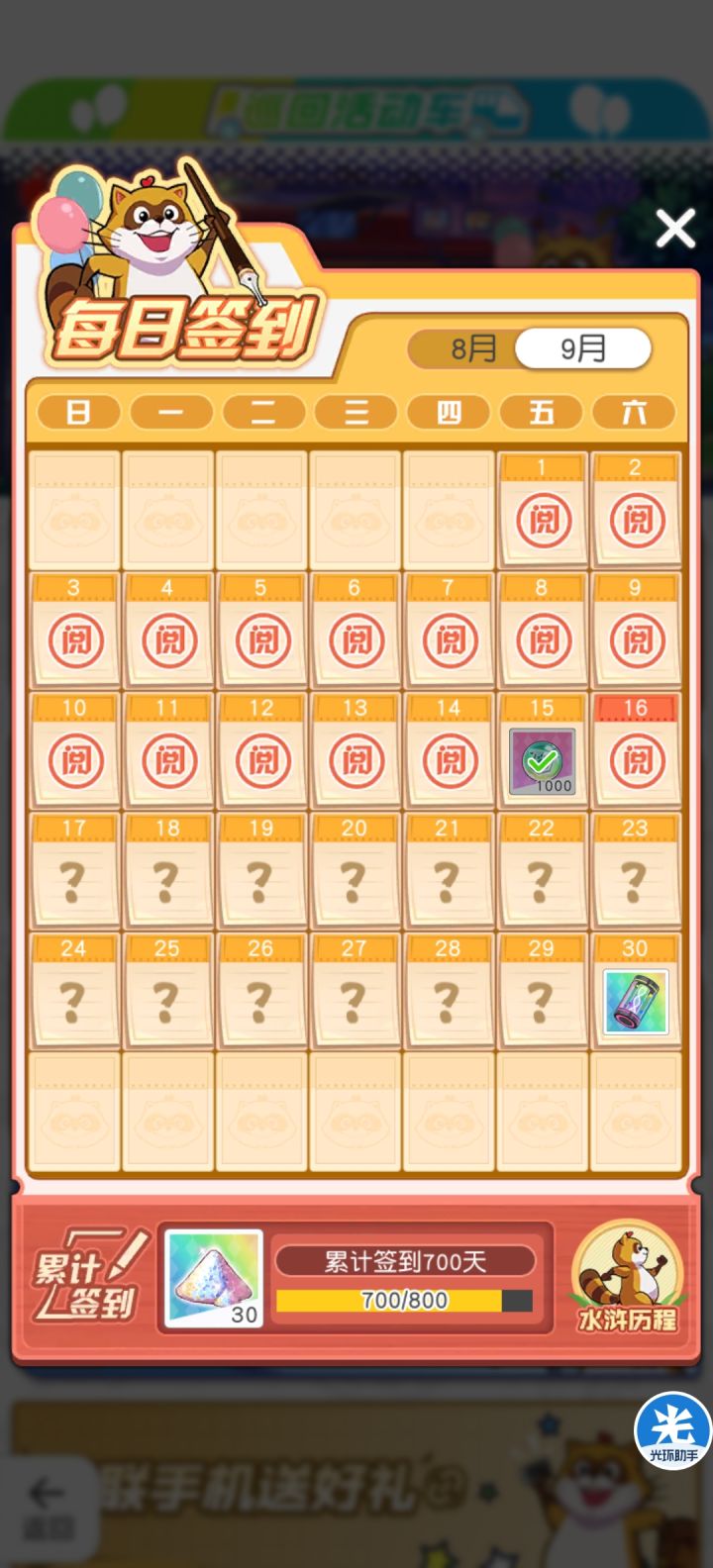Screen dimensions: 713x1568
Task: Click the 光环助手 floating assistant icon
Action: pos(671,1429)
